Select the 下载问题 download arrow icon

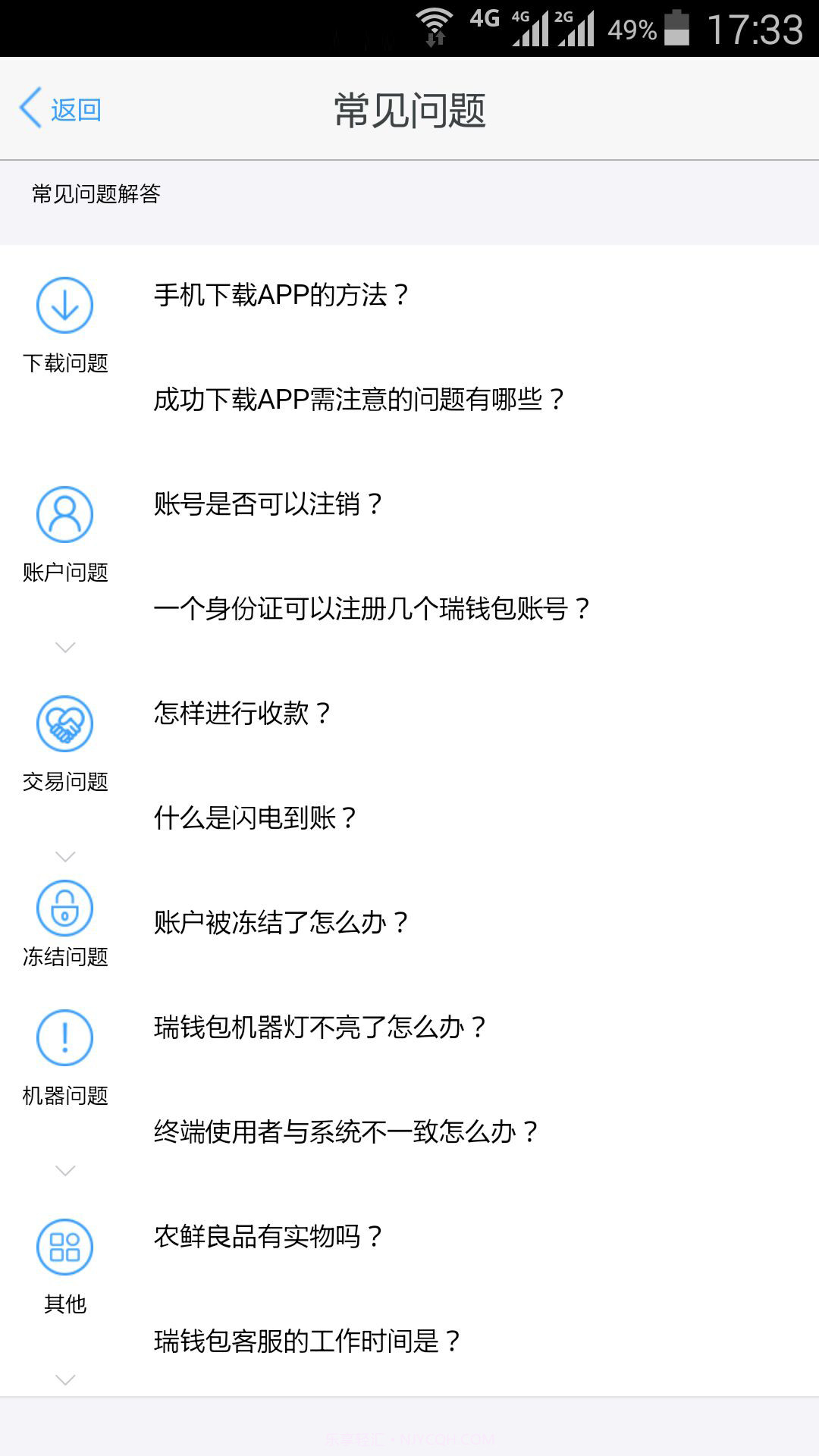click(64, 306)
